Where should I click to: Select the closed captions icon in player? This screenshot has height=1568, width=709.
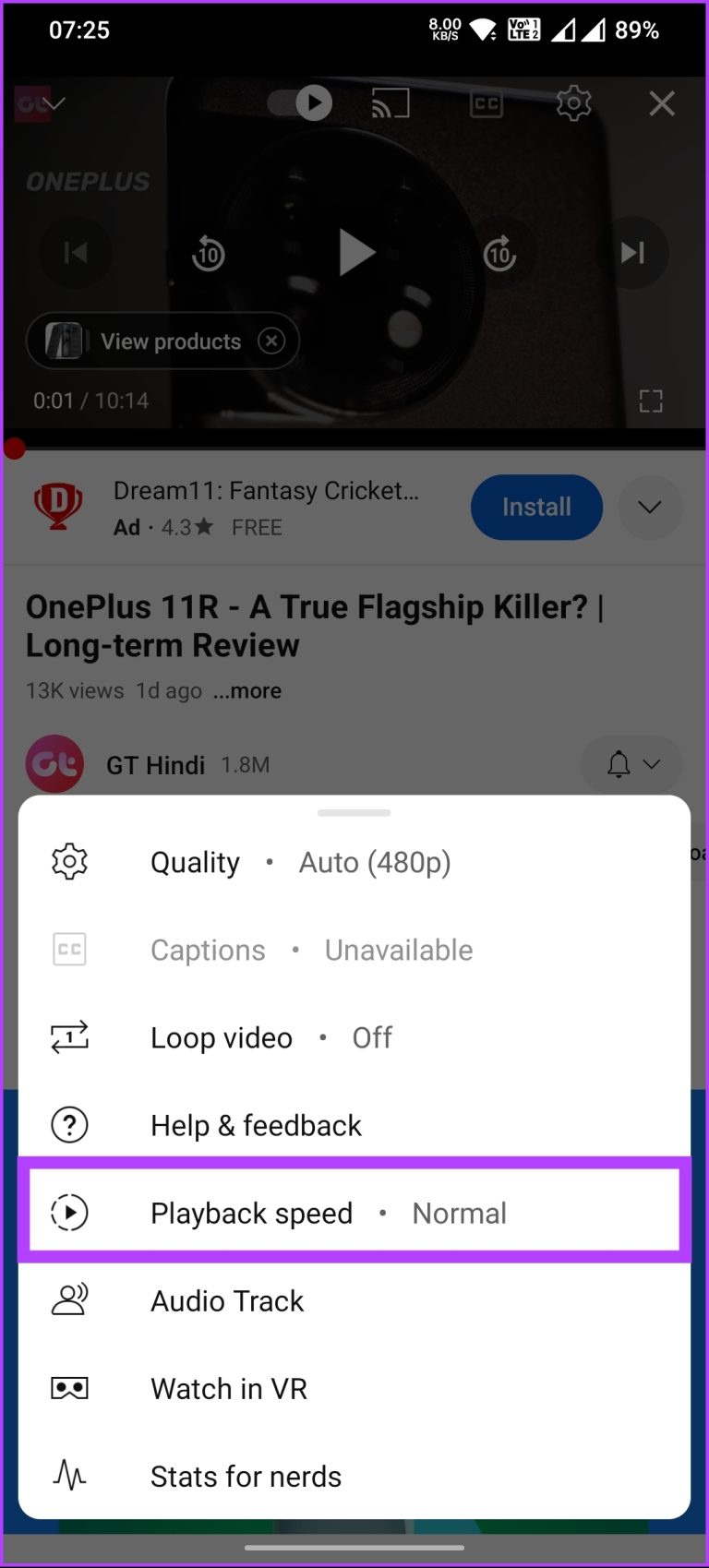tap(487, 103)
